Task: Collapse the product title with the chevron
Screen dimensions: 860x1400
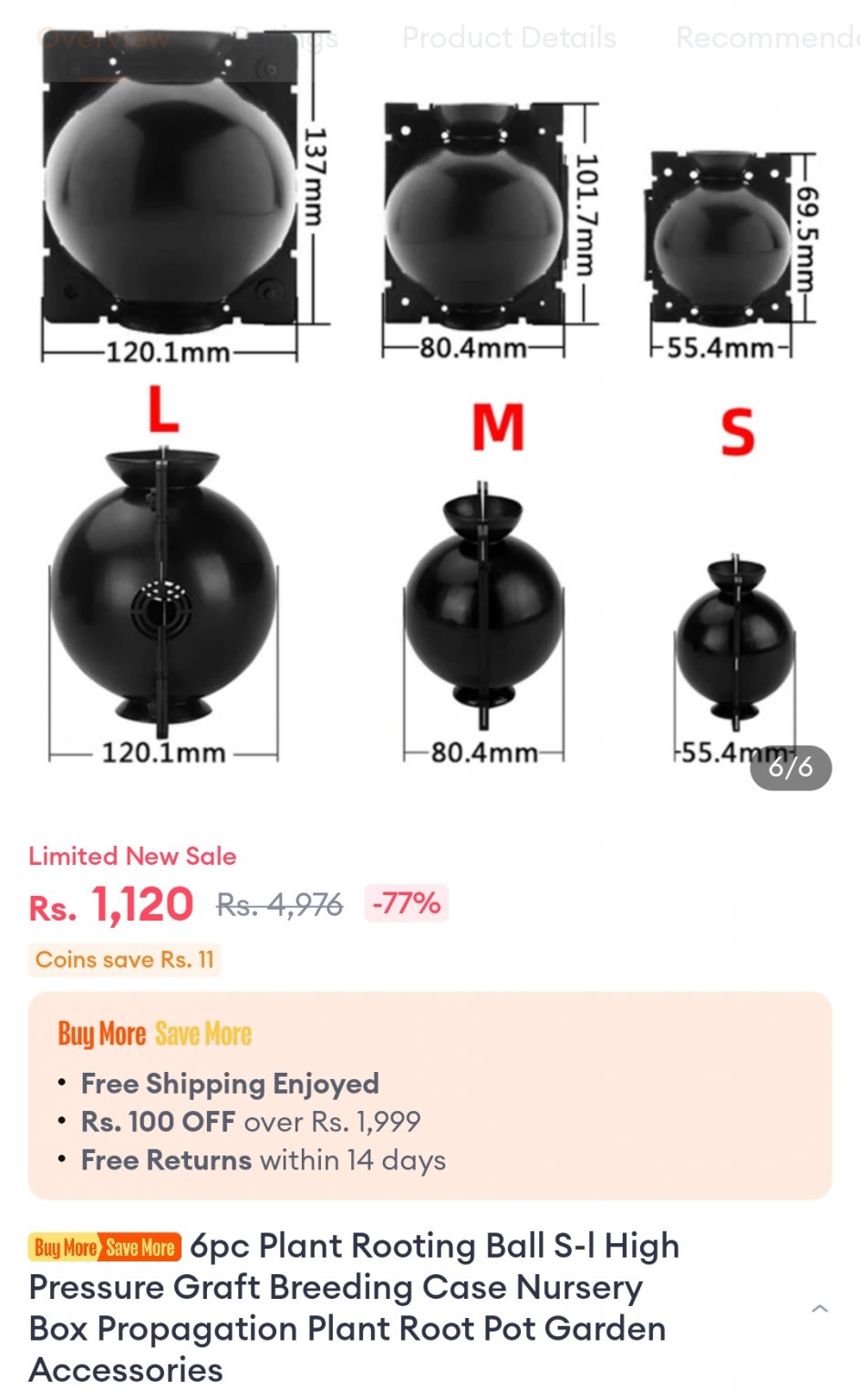Action: pos(819,1309)
